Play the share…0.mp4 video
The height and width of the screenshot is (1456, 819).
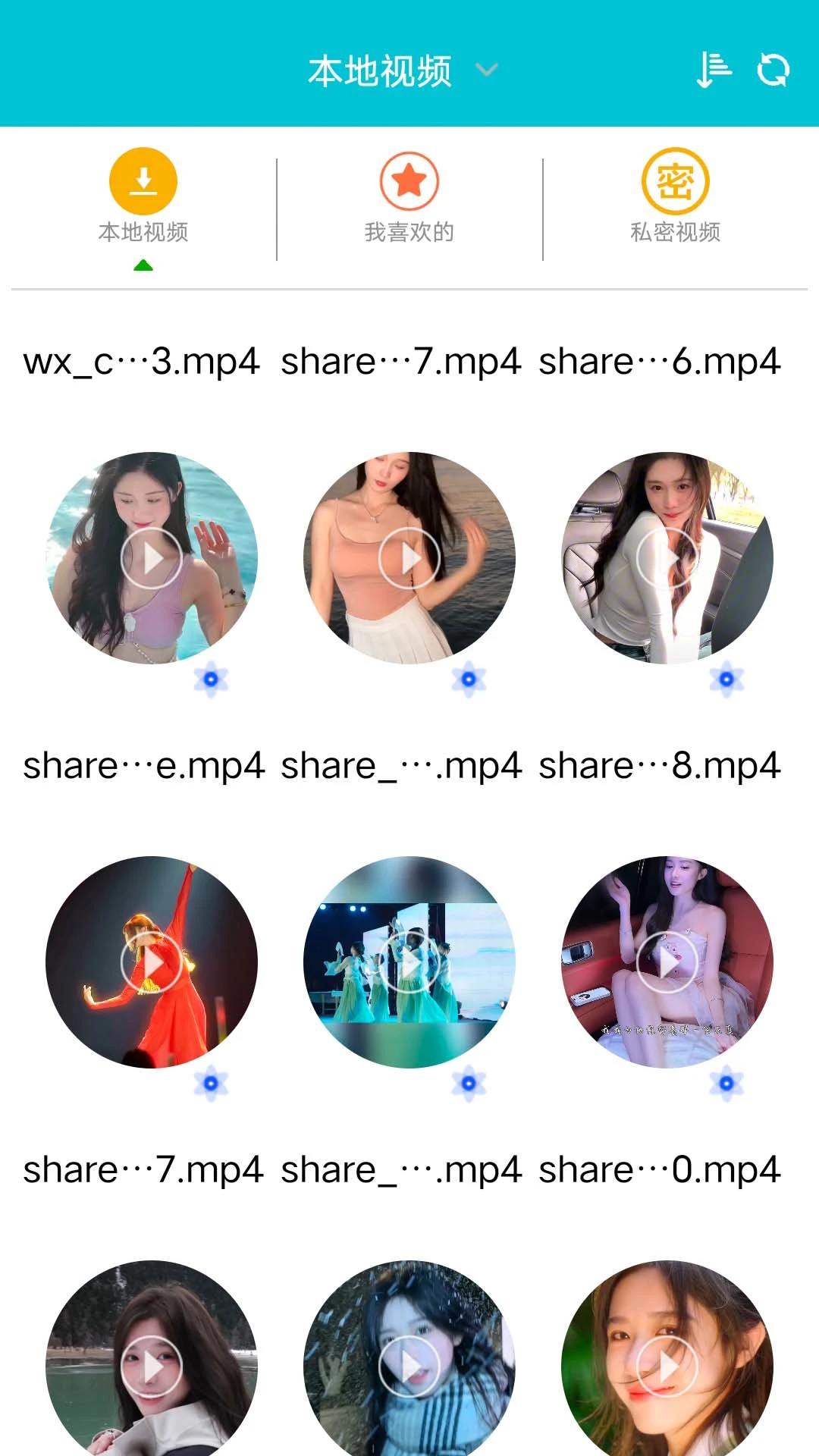tap(667, 1366)
